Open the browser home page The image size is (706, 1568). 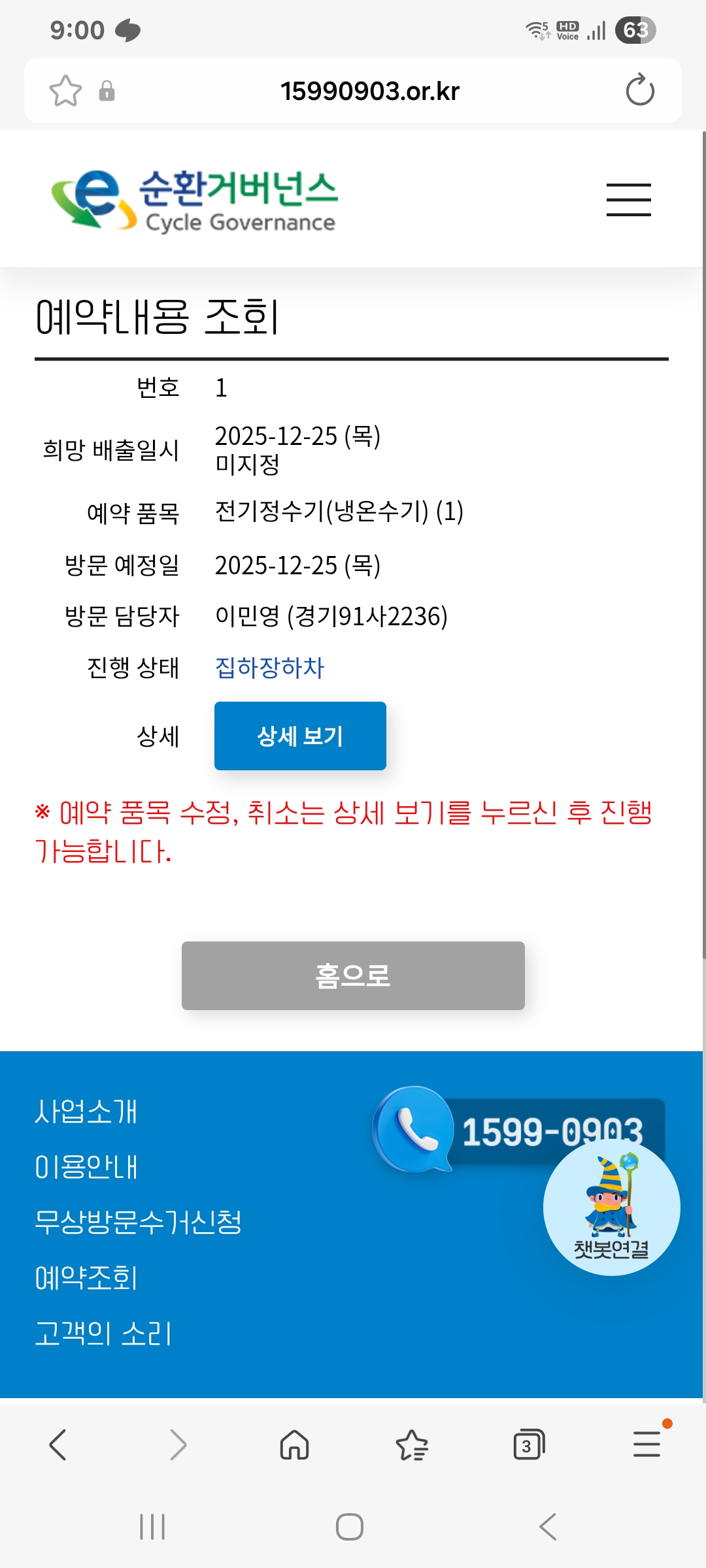(294, 1445)
